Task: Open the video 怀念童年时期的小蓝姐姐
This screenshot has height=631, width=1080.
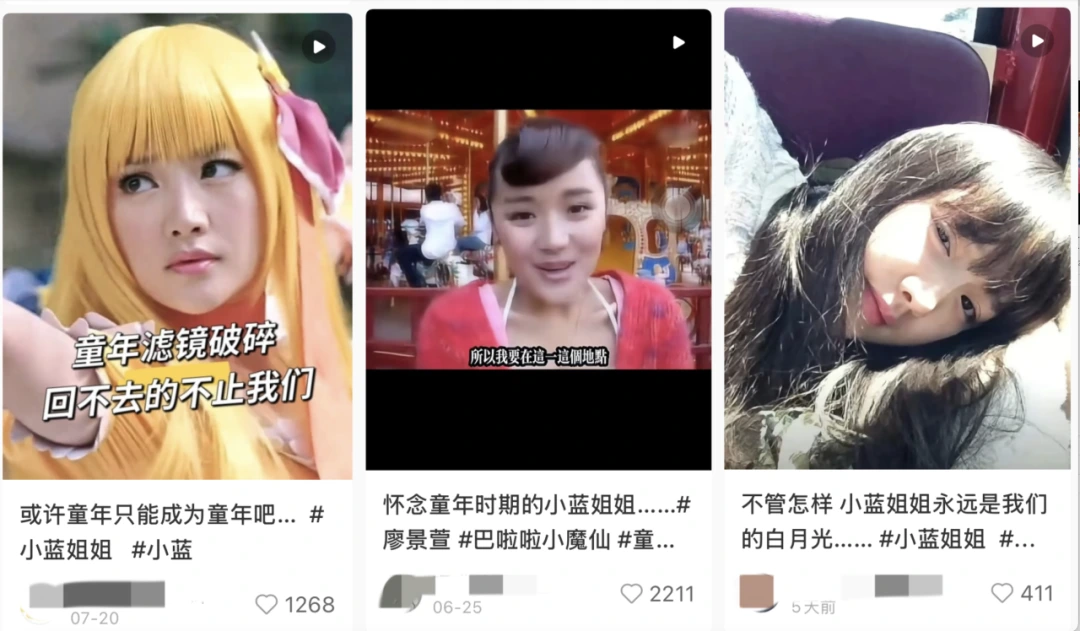Action: point(538,240)
